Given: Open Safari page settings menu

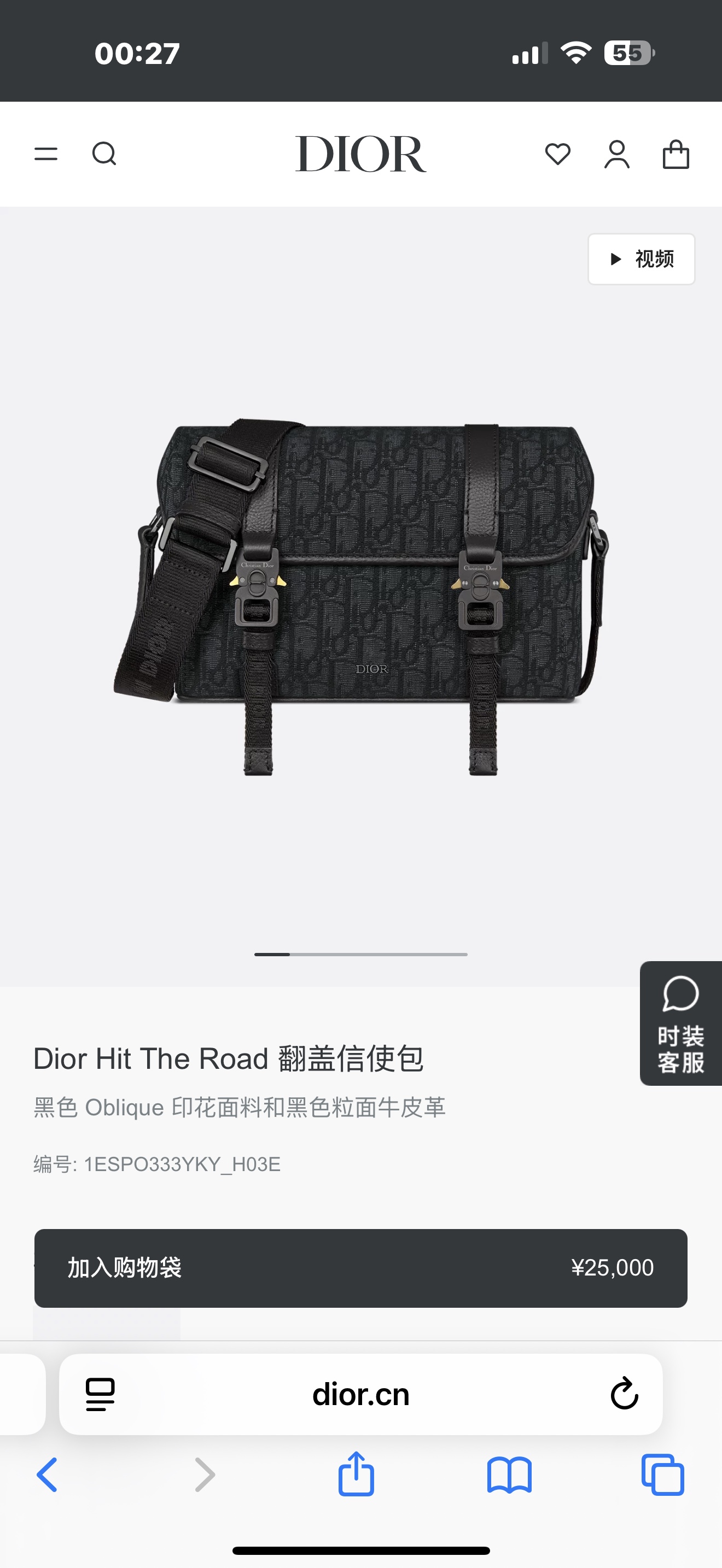Looking at the screenshot, I should (101, 1395).
